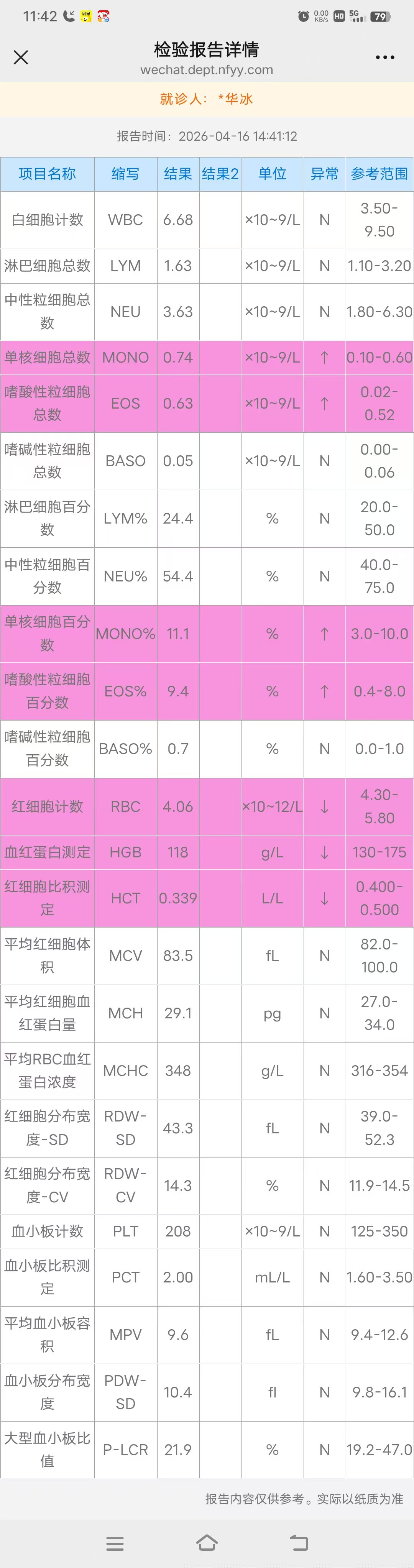Tap the system home button
414x1568 pixels.
[207, 1543]
